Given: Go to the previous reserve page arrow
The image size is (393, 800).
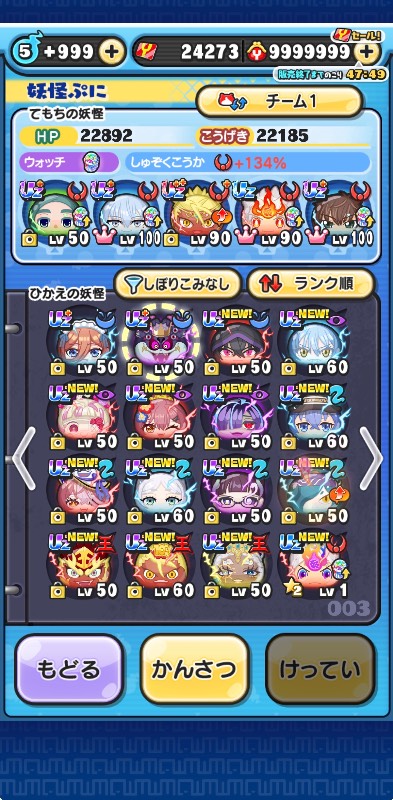Looking at the screenshot, I should (x=24, y=458).
